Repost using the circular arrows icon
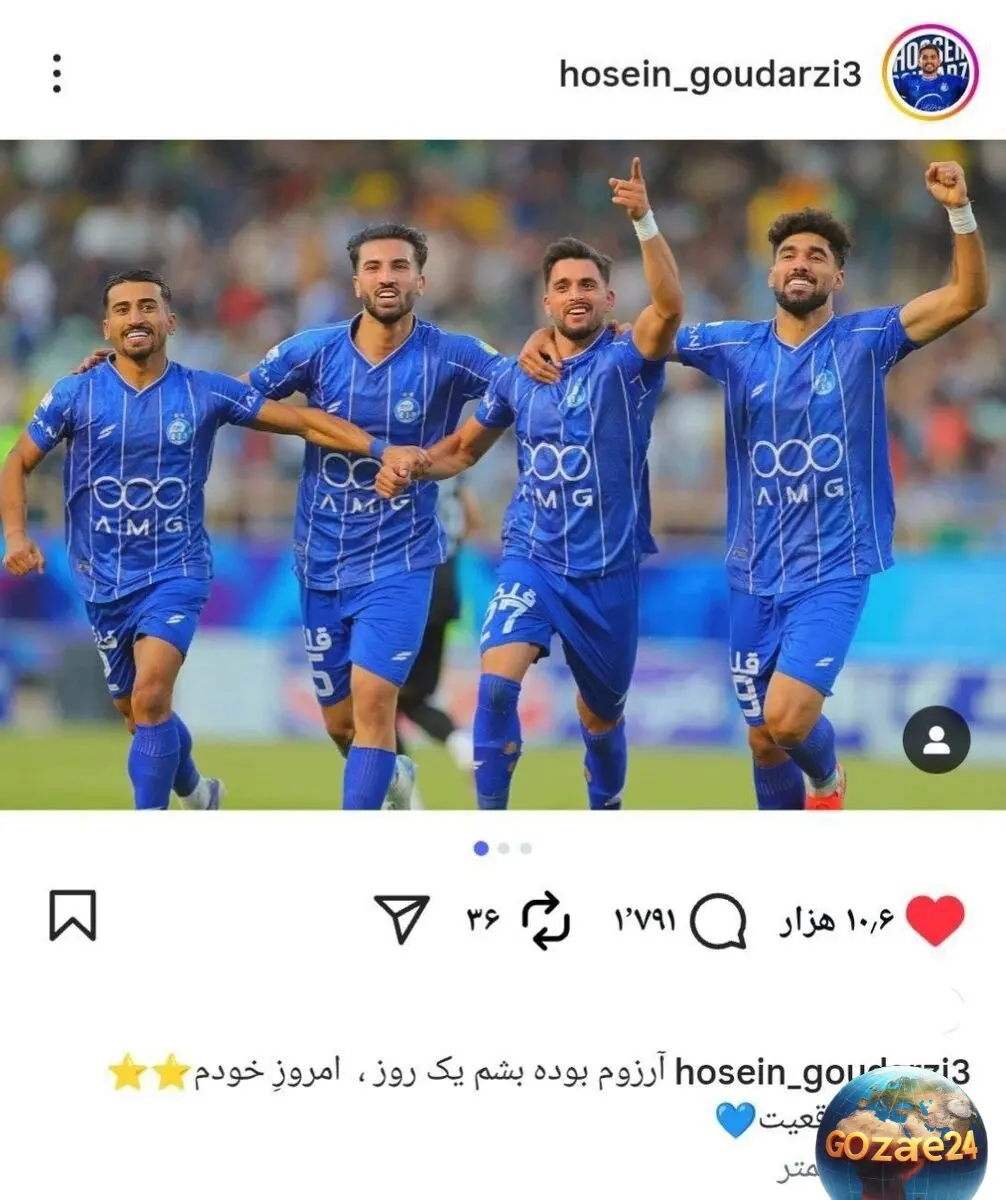 point(546,920)
